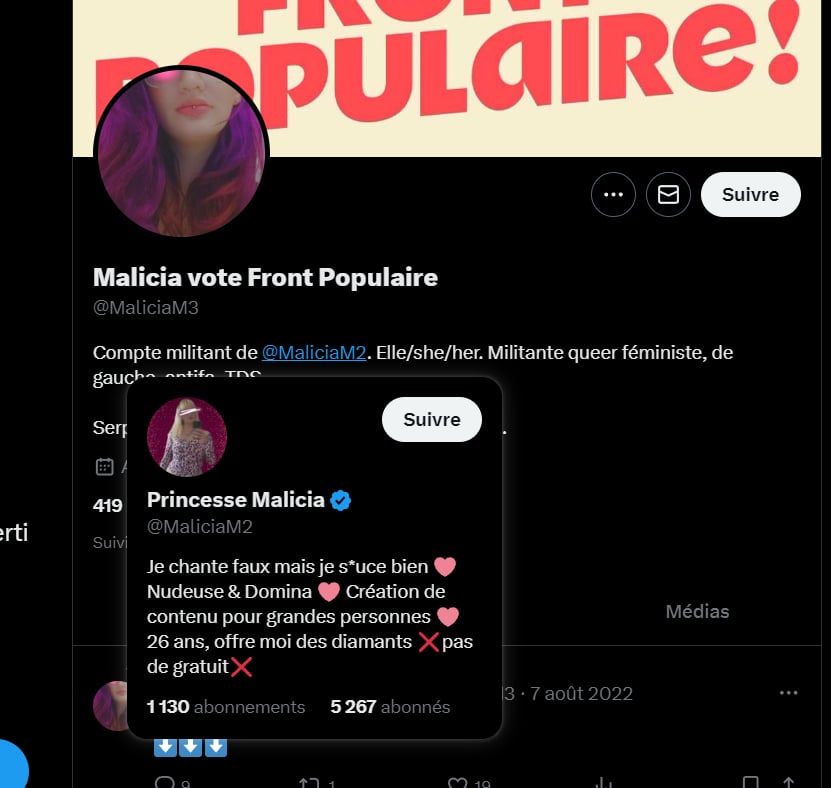This screenshot has height=788, width=831.
Task: View Princesse Malicia's 5 267 abonnés
Action: pos(390,707)
